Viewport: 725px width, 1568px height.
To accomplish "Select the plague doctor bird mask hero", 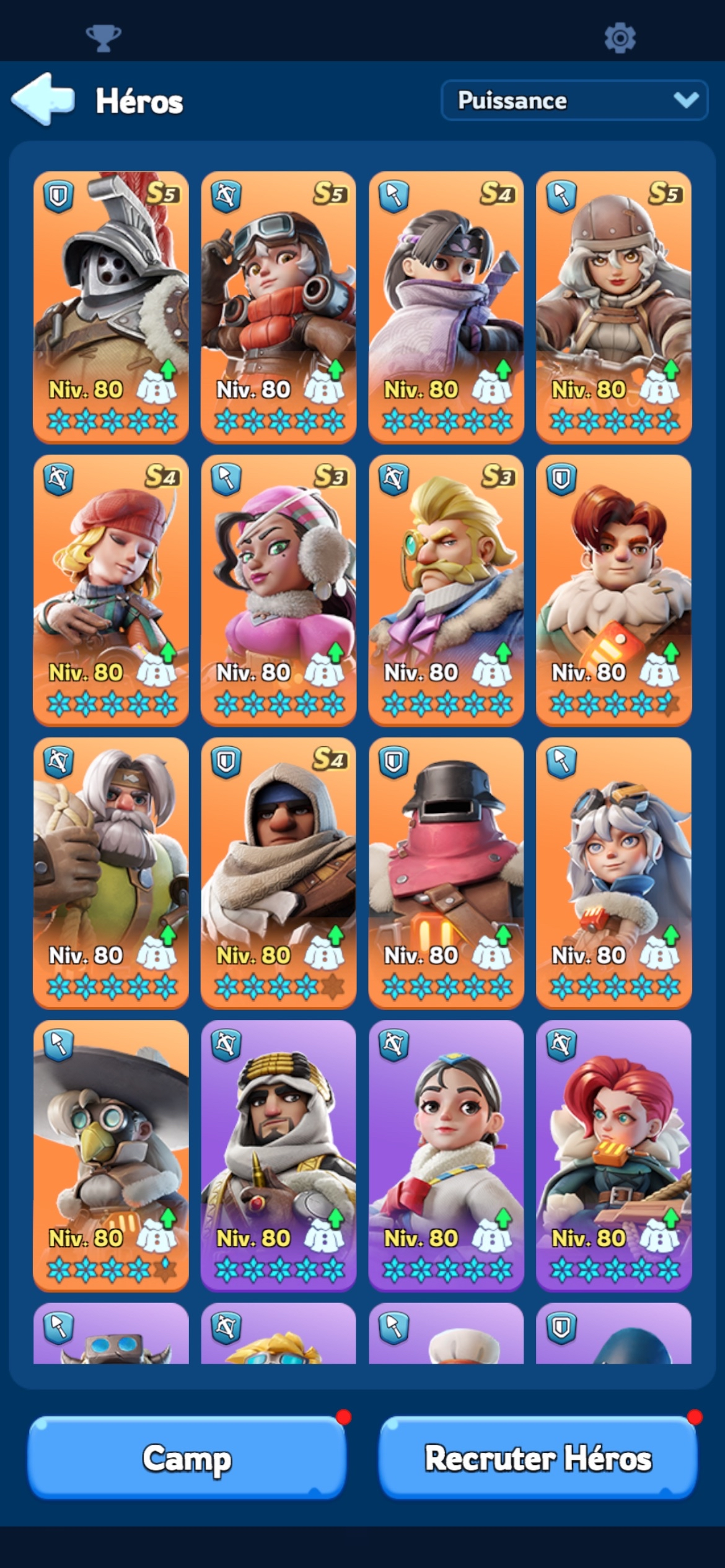I will [x=111, y=1156].
